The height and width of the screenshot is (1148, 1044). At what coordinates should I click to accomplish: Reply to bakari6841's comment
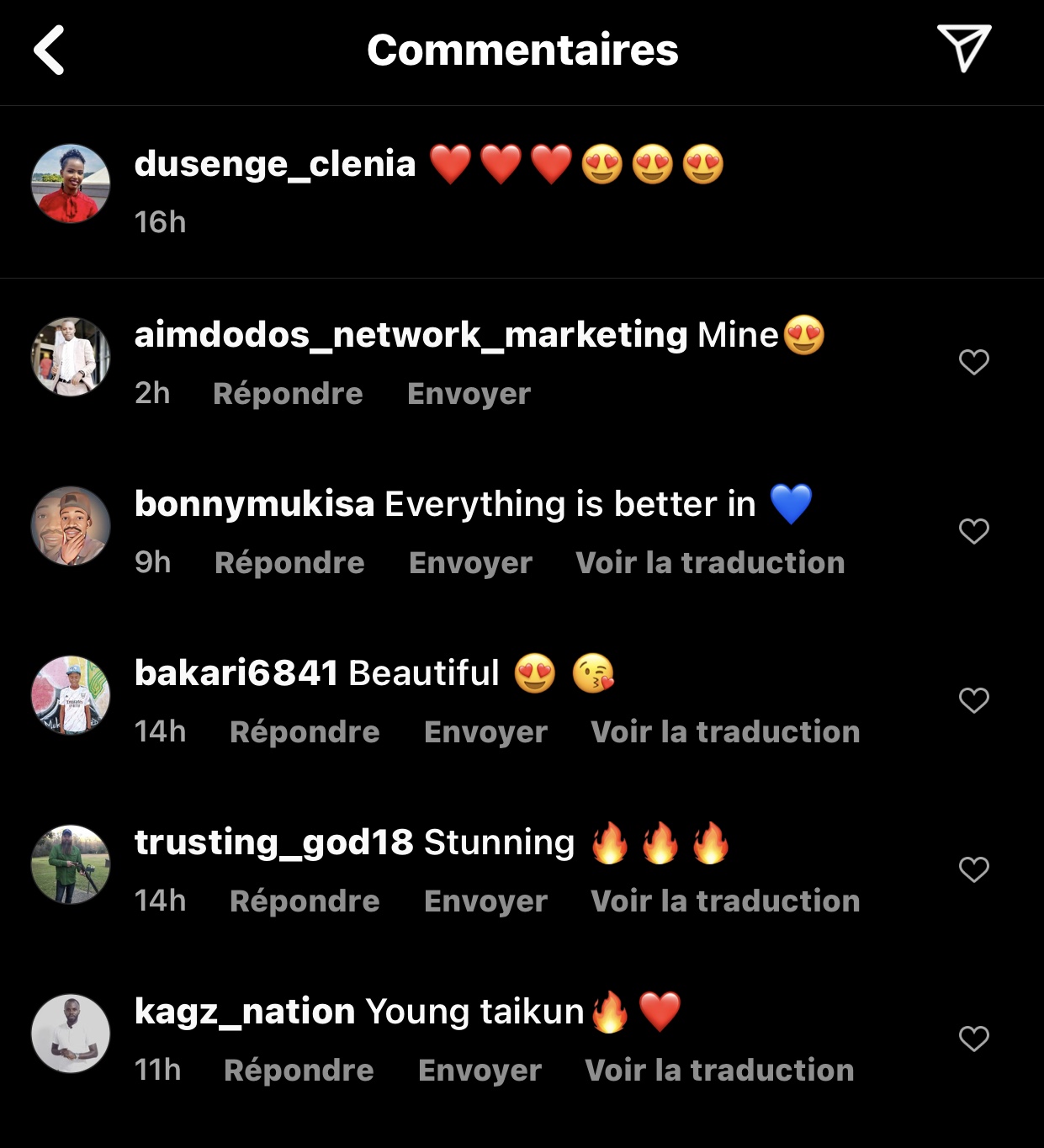[305, 732]
